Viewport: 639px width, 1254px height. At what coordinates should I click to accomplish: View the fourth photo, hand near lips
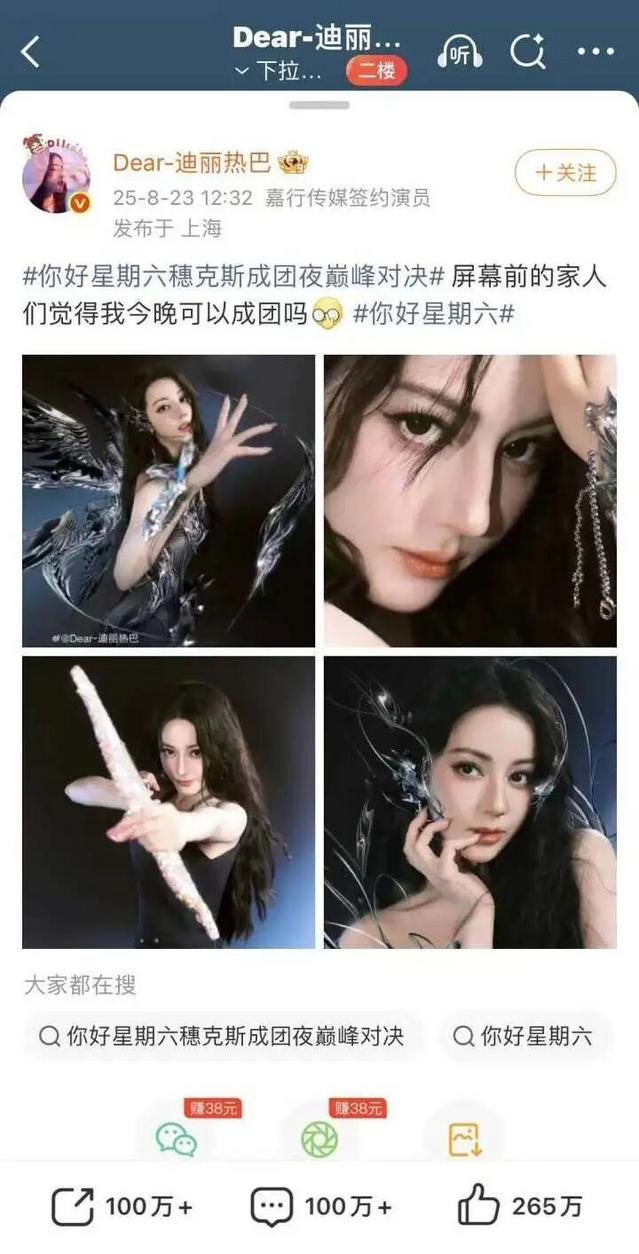click(x=470, y=802)
